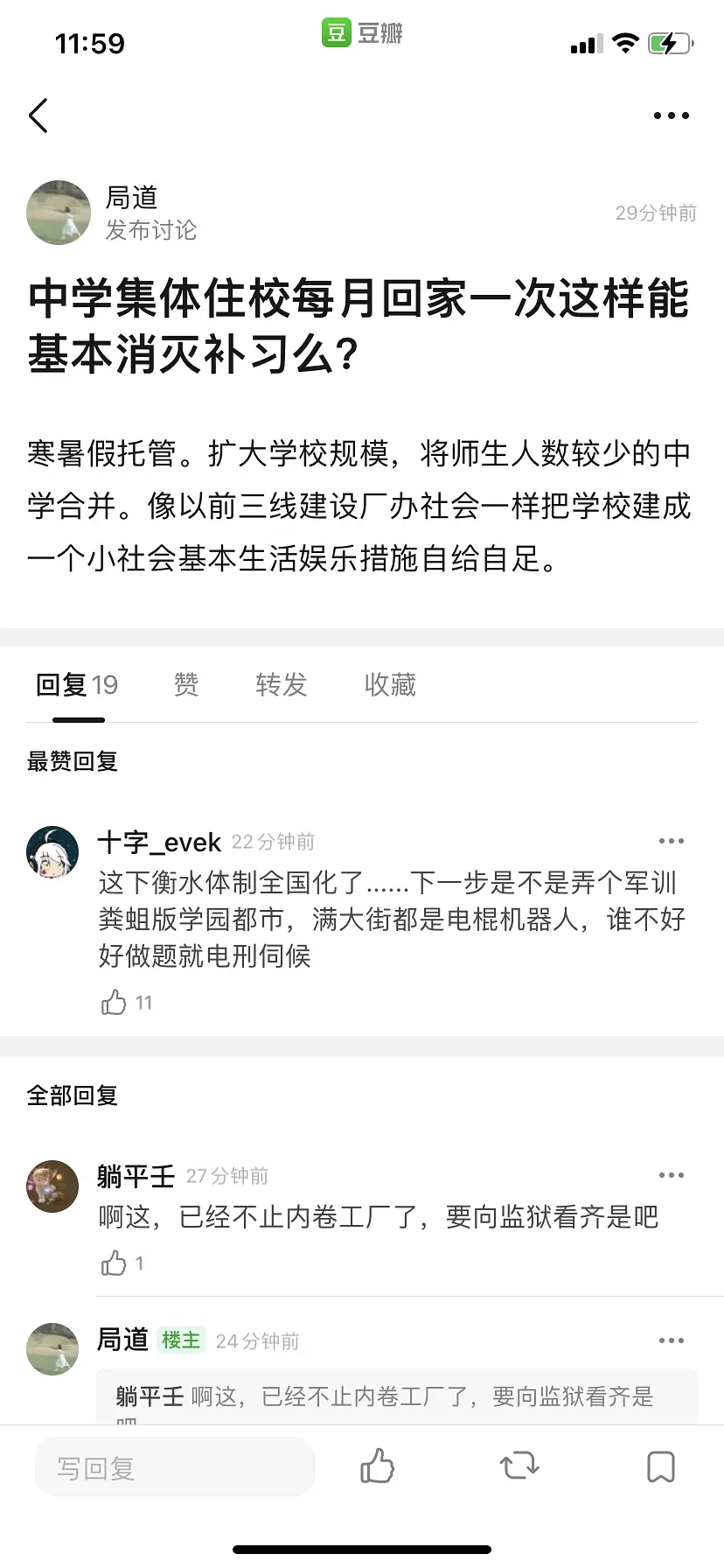Like this post from bottom bar
The width and height of the screenshot is (724, 1568).
click(x=377, y=1466)
